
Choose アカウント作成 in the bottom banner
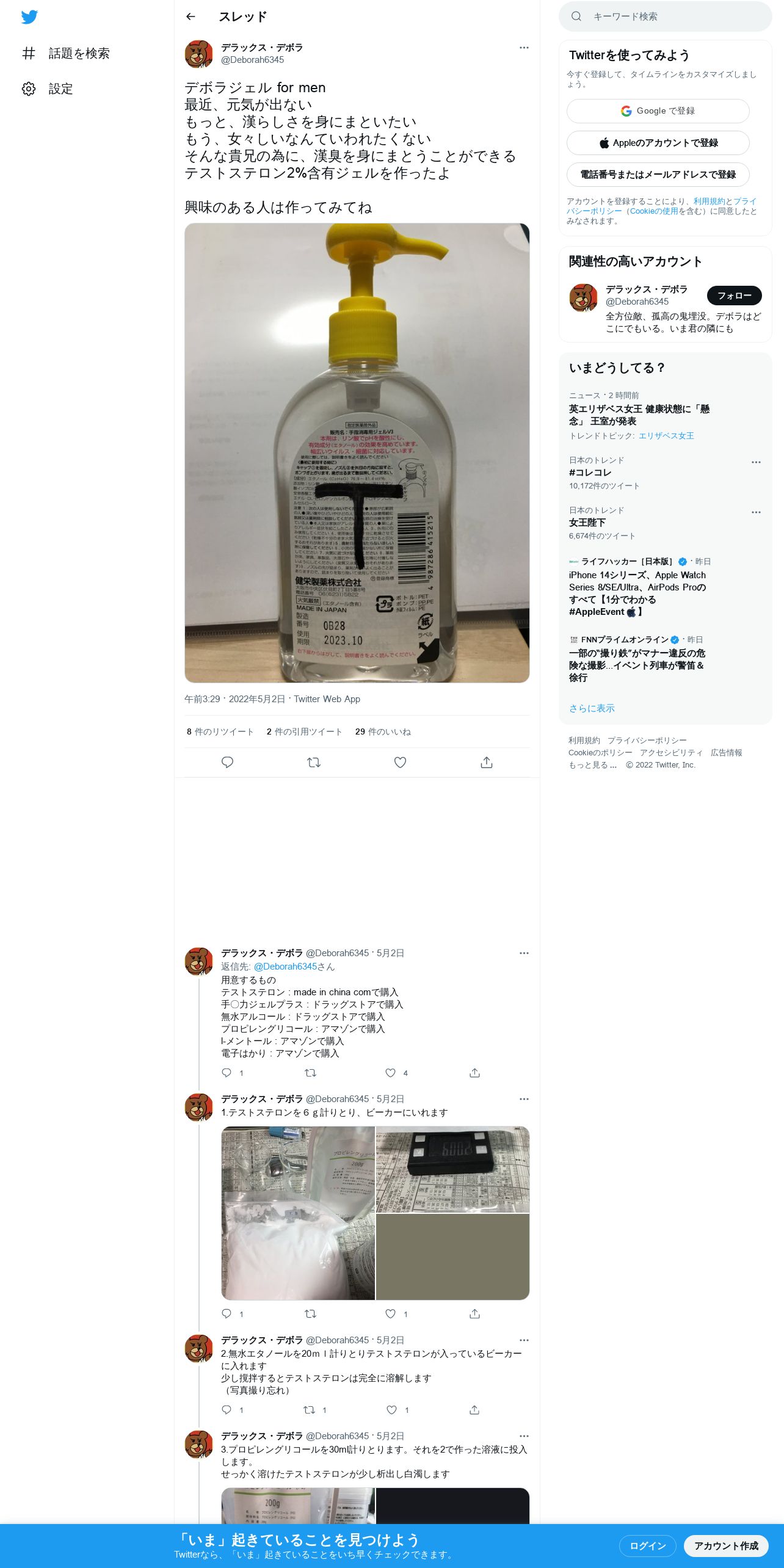point(726,1545)
